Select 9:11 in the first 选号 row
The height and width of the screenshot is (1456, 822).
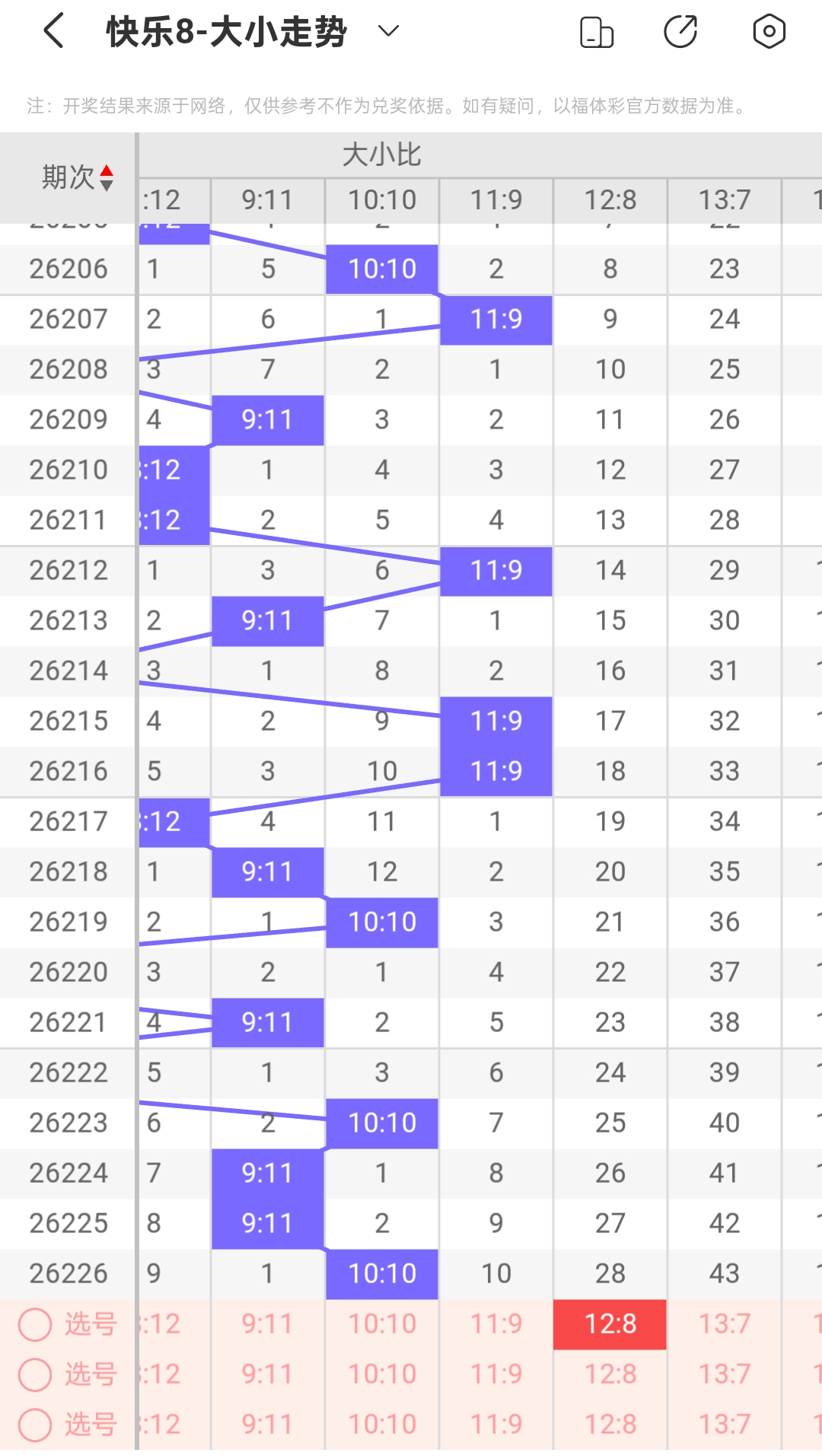268,1324
